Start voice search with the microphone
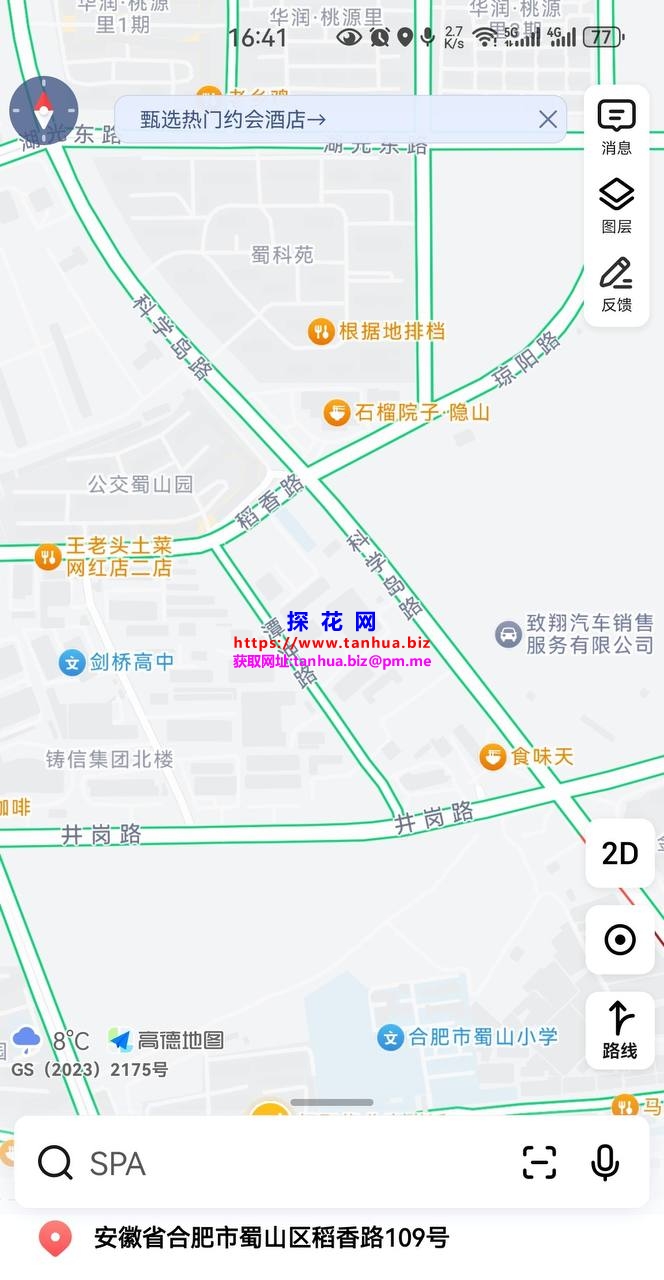 click(x=604, y=1162)
